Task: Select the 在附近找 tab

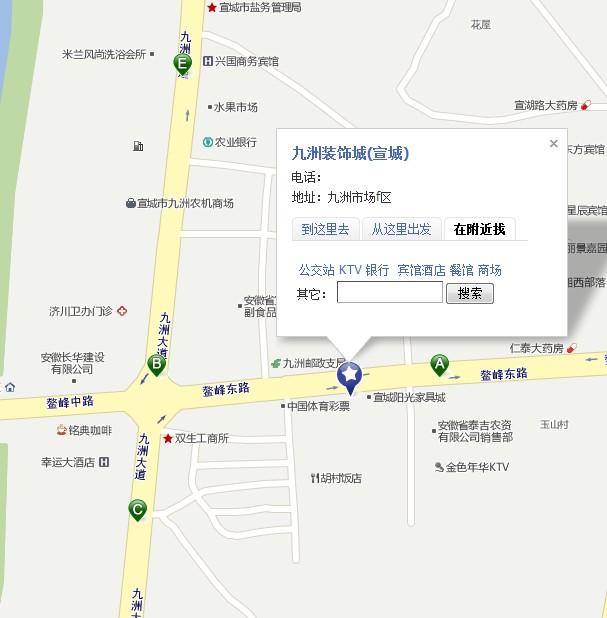Action: (480, 229)
